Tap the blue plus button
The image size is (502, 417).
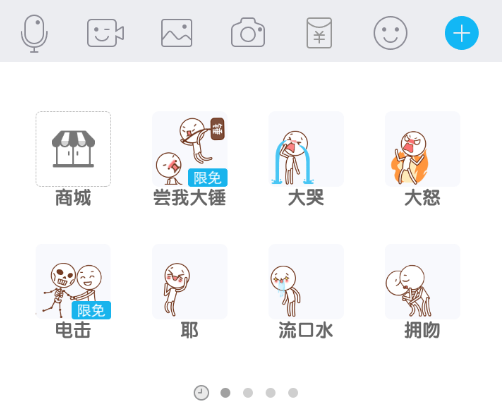click(462, 33)
